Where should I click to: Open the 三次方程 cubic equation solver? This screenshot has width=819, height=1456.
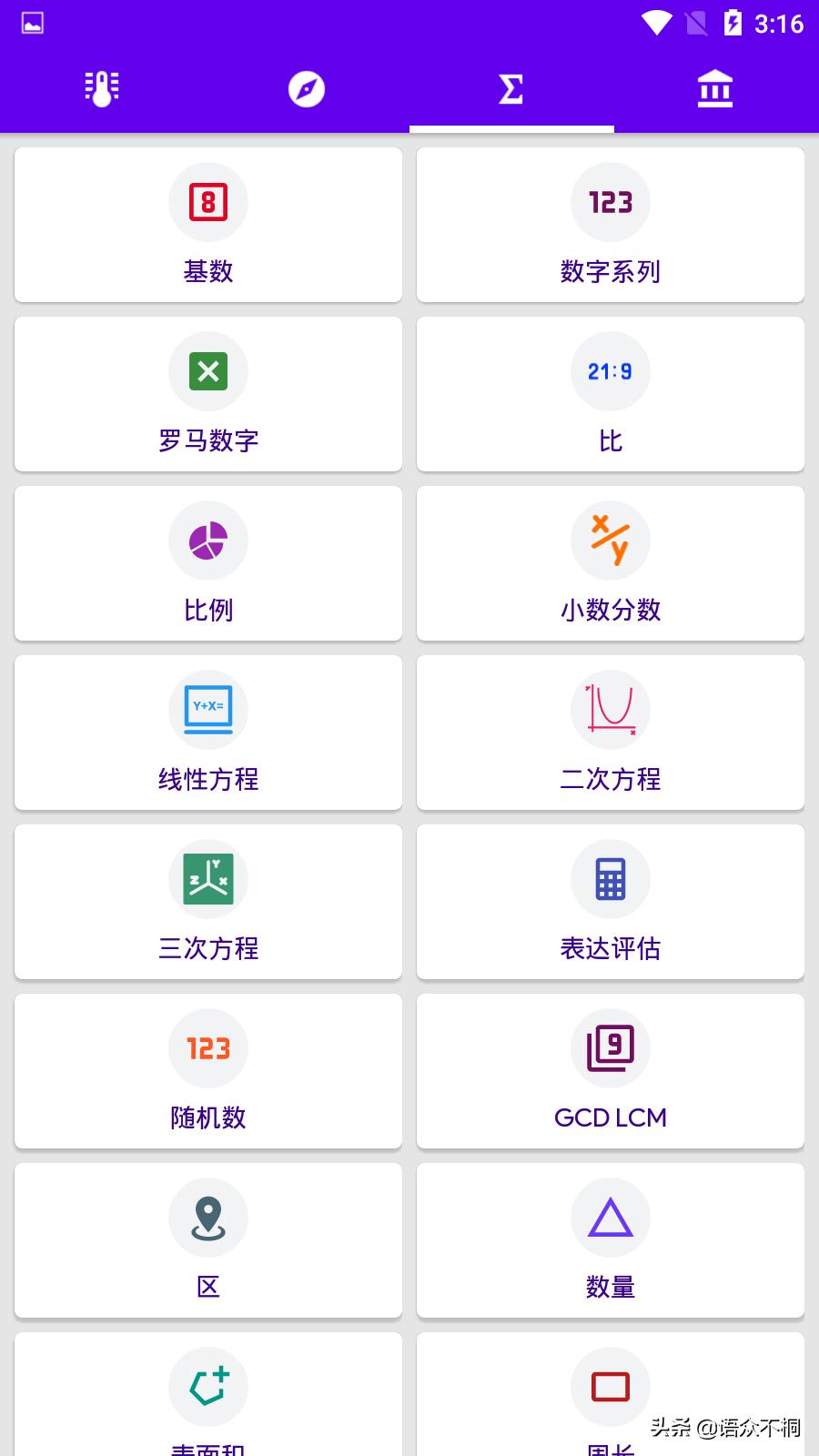click(x=207, y=901)
